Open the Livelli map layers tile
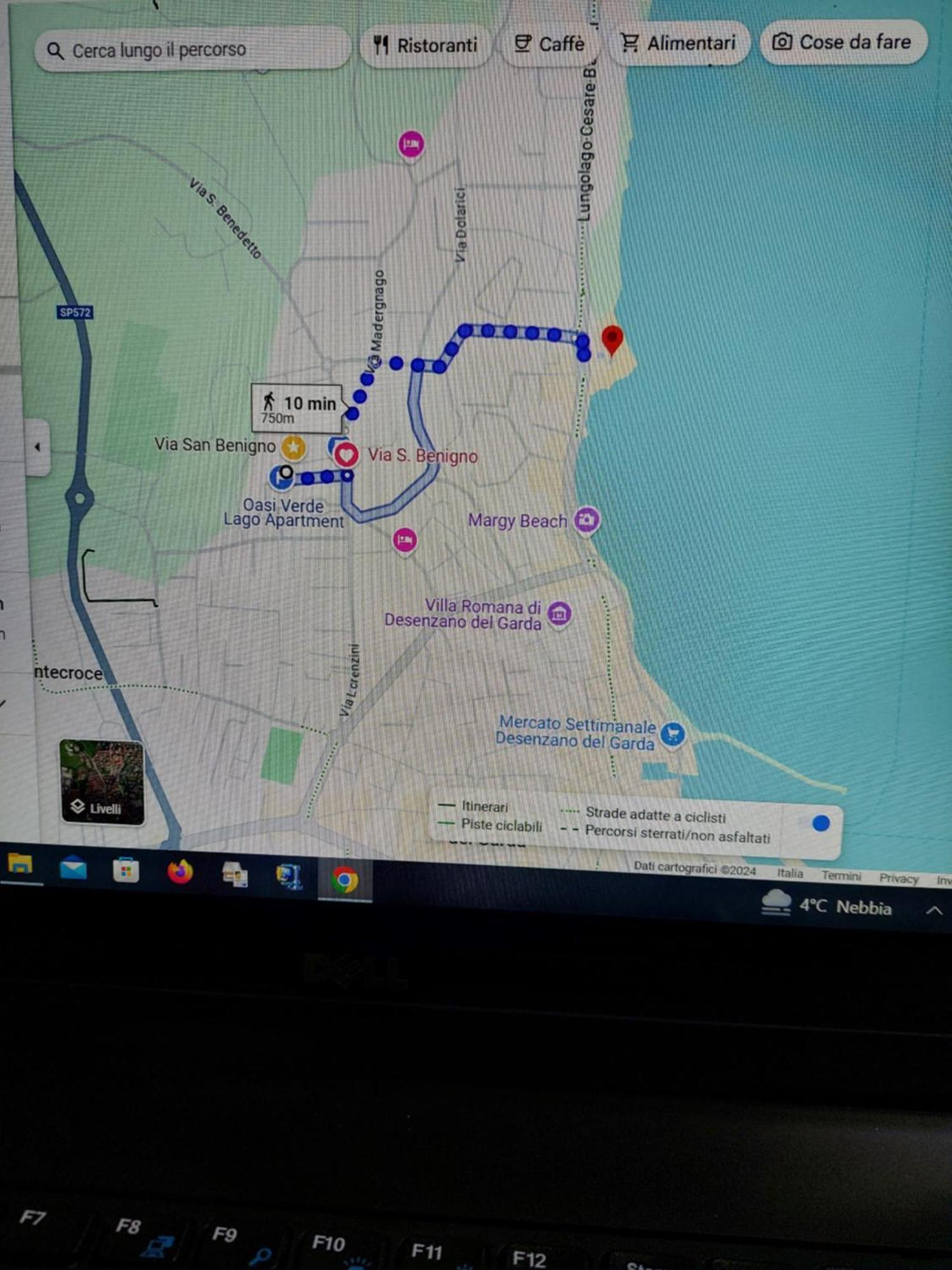Viewport: 952px width, 1270px height. tap(102, 782)
